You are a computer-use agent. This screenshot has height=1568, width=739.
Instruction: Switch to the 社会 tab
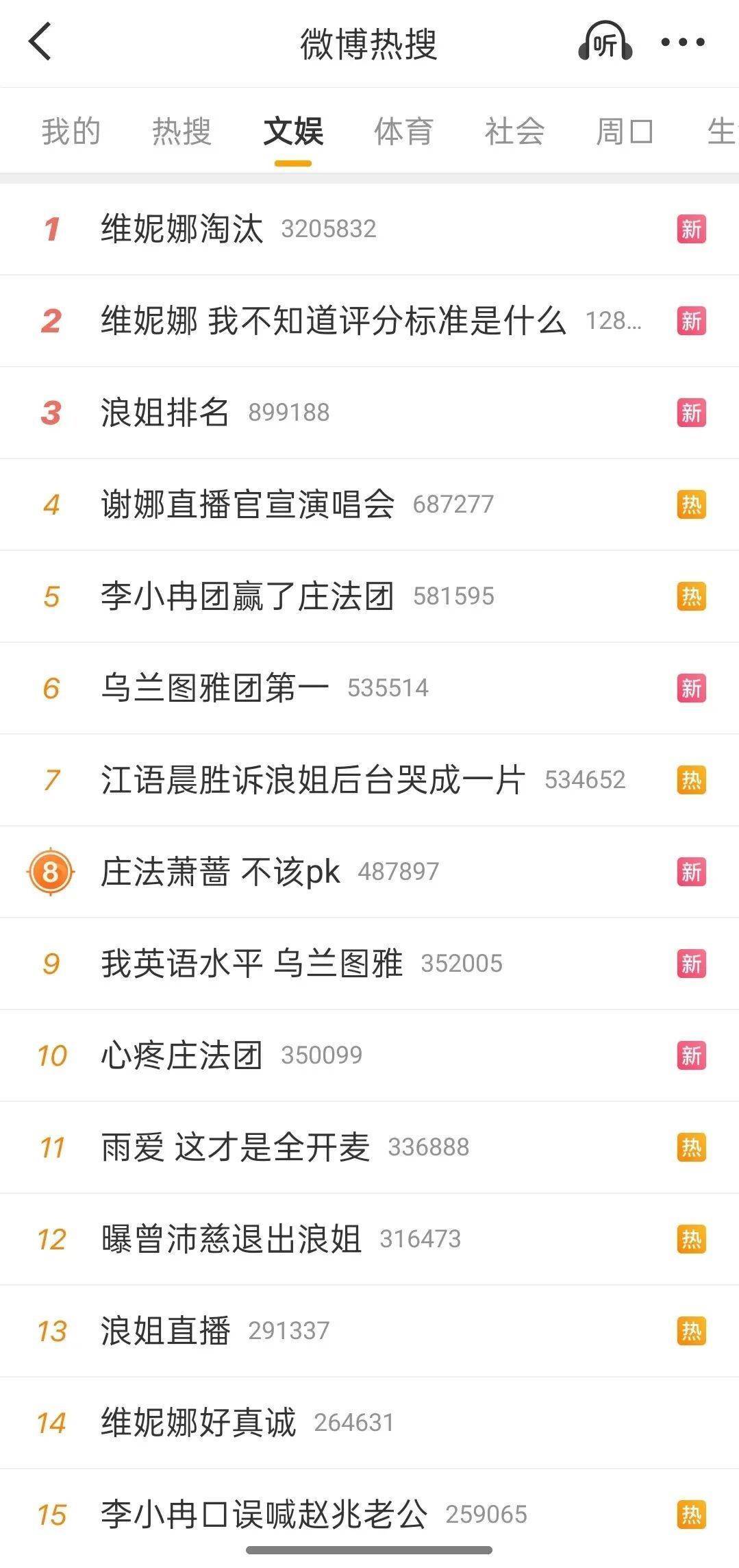[514, 132]
